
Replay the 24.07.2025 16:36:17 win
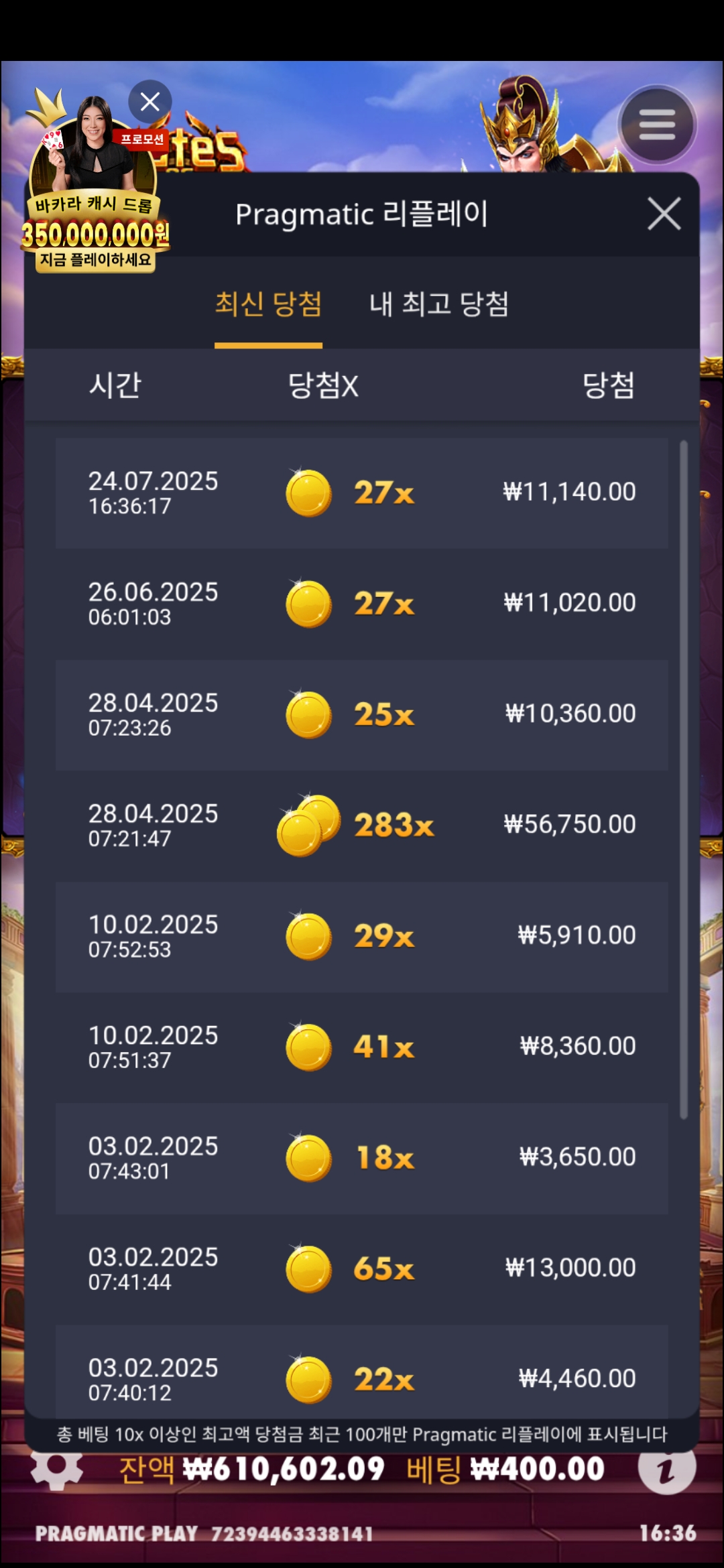coord(362,493)
